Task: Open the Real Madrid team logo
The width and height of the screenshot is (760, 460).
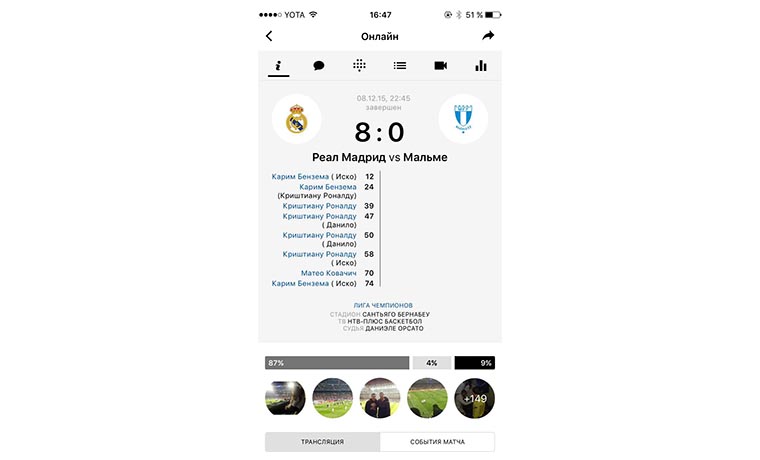Action: (x=296, y=120)
